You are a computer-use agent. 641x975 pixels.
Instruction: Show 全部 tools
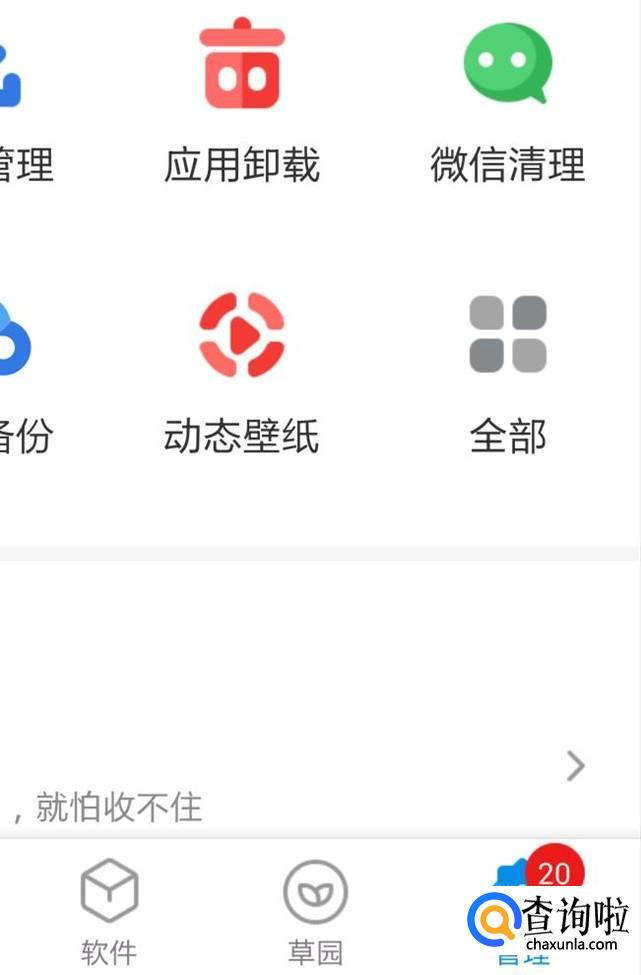pyautogui.click(x=508, y=371)
